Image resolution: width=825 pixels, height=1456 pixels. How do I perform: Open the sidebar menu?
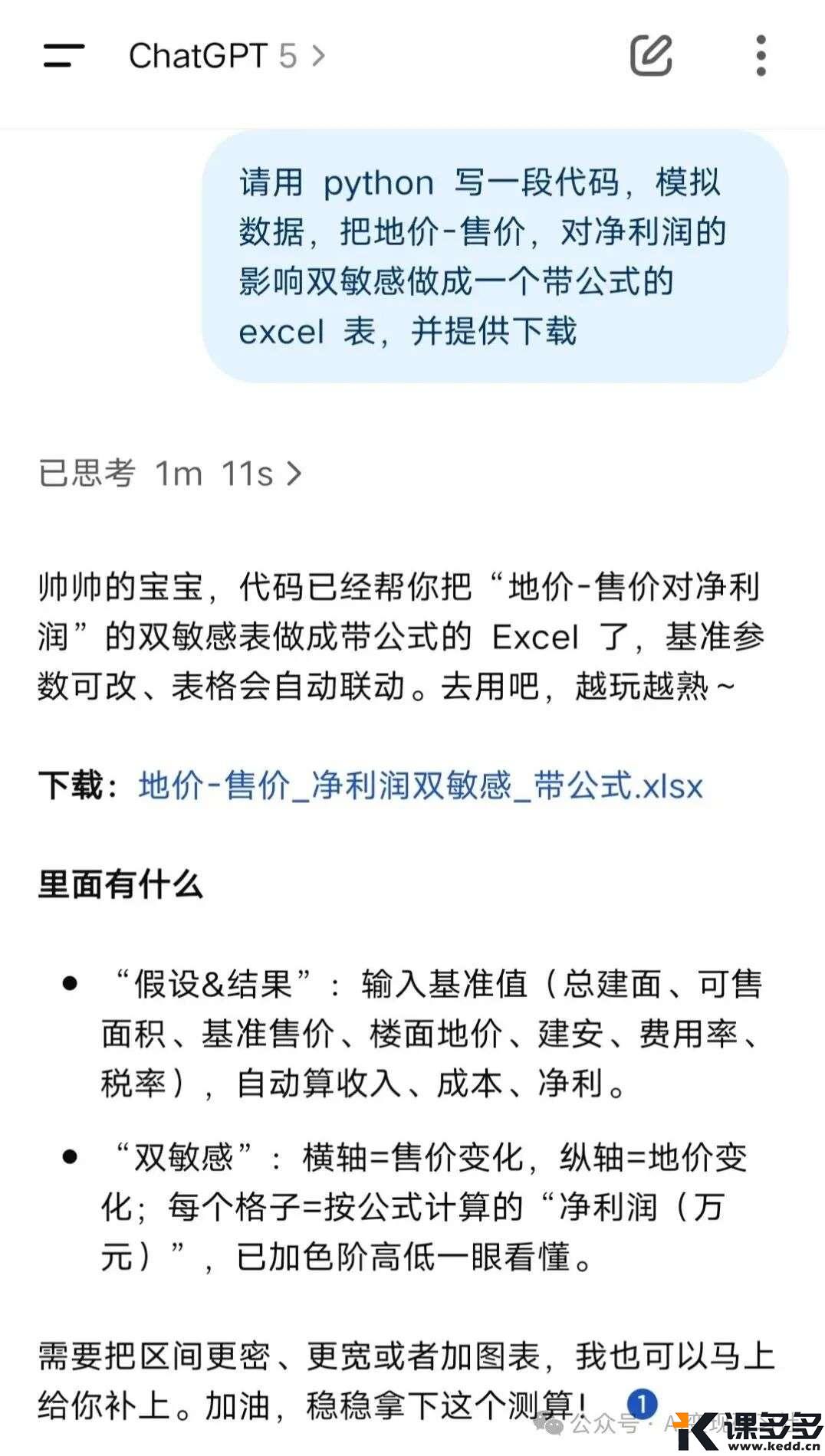pos(64,56)
